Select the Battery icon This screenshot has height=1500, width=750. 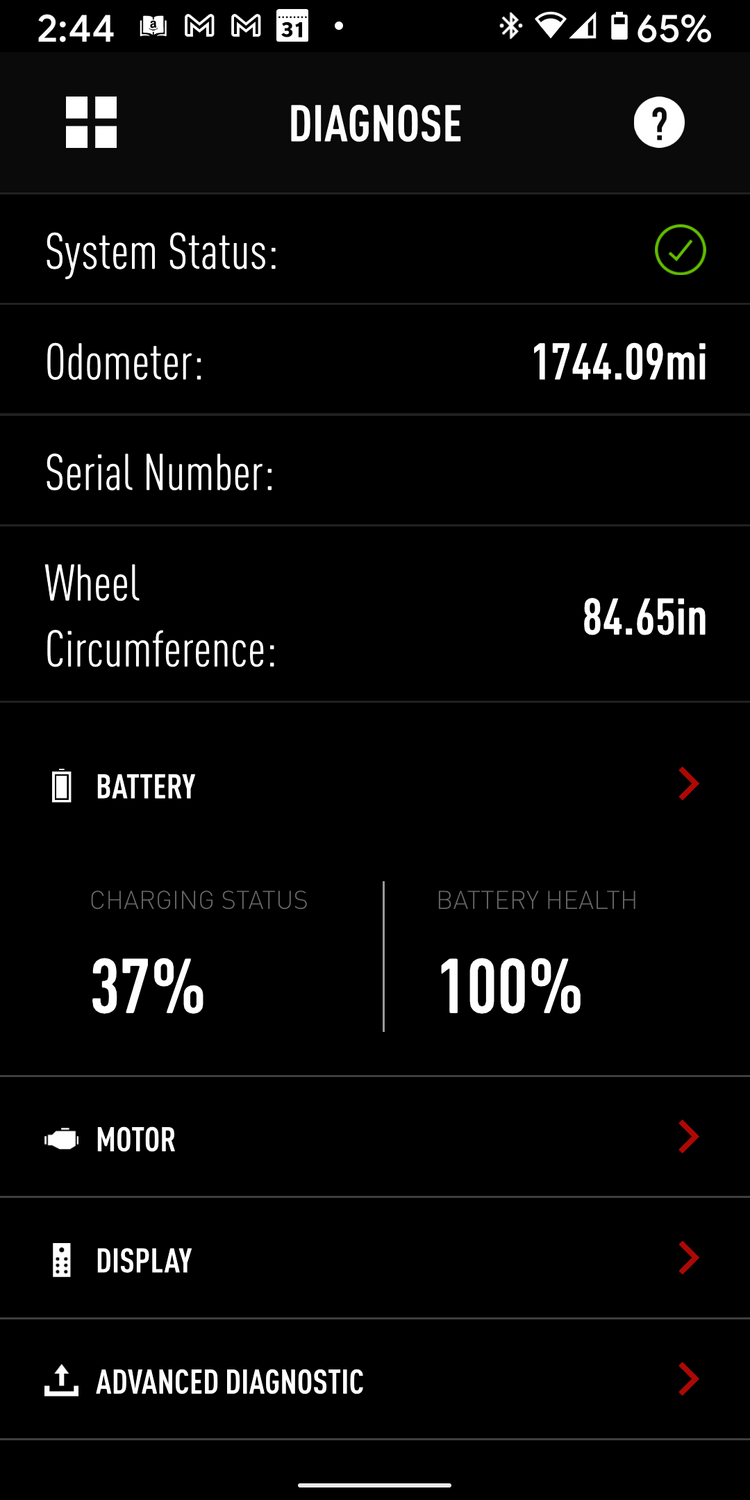(x=62, y=785)
